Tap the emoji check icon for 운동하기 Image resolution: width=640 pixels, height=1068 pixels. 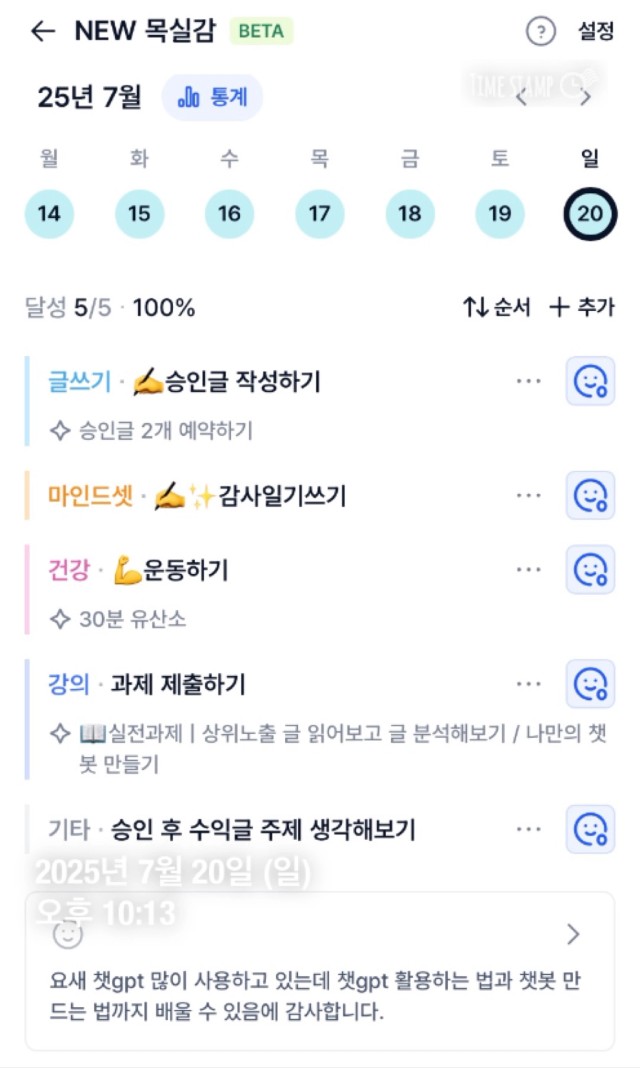[x=590, y=570]
